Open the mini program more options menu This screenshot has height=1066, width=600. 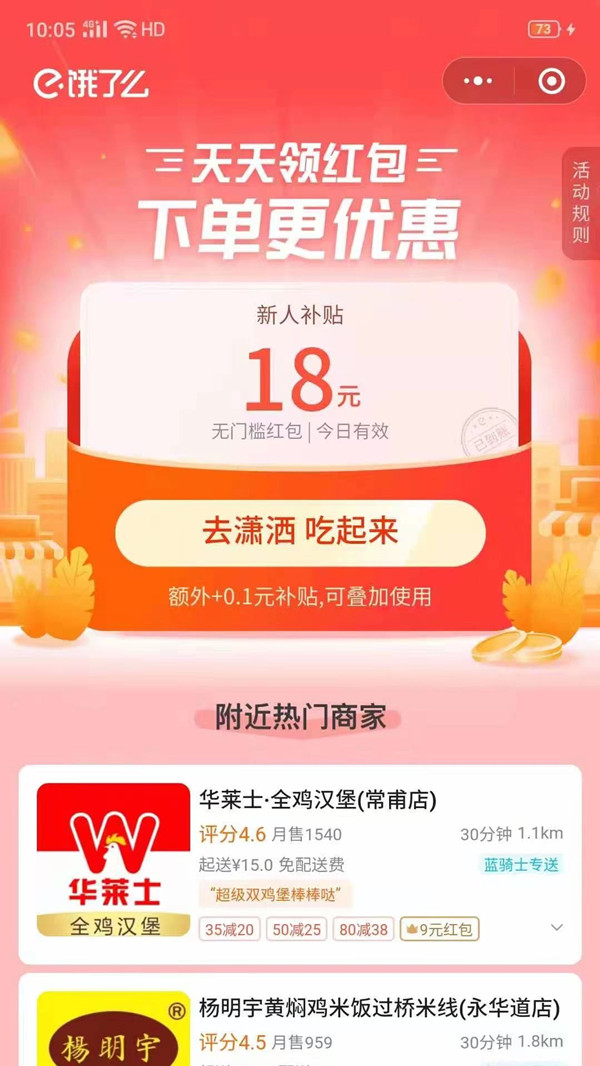click(479, 81)
